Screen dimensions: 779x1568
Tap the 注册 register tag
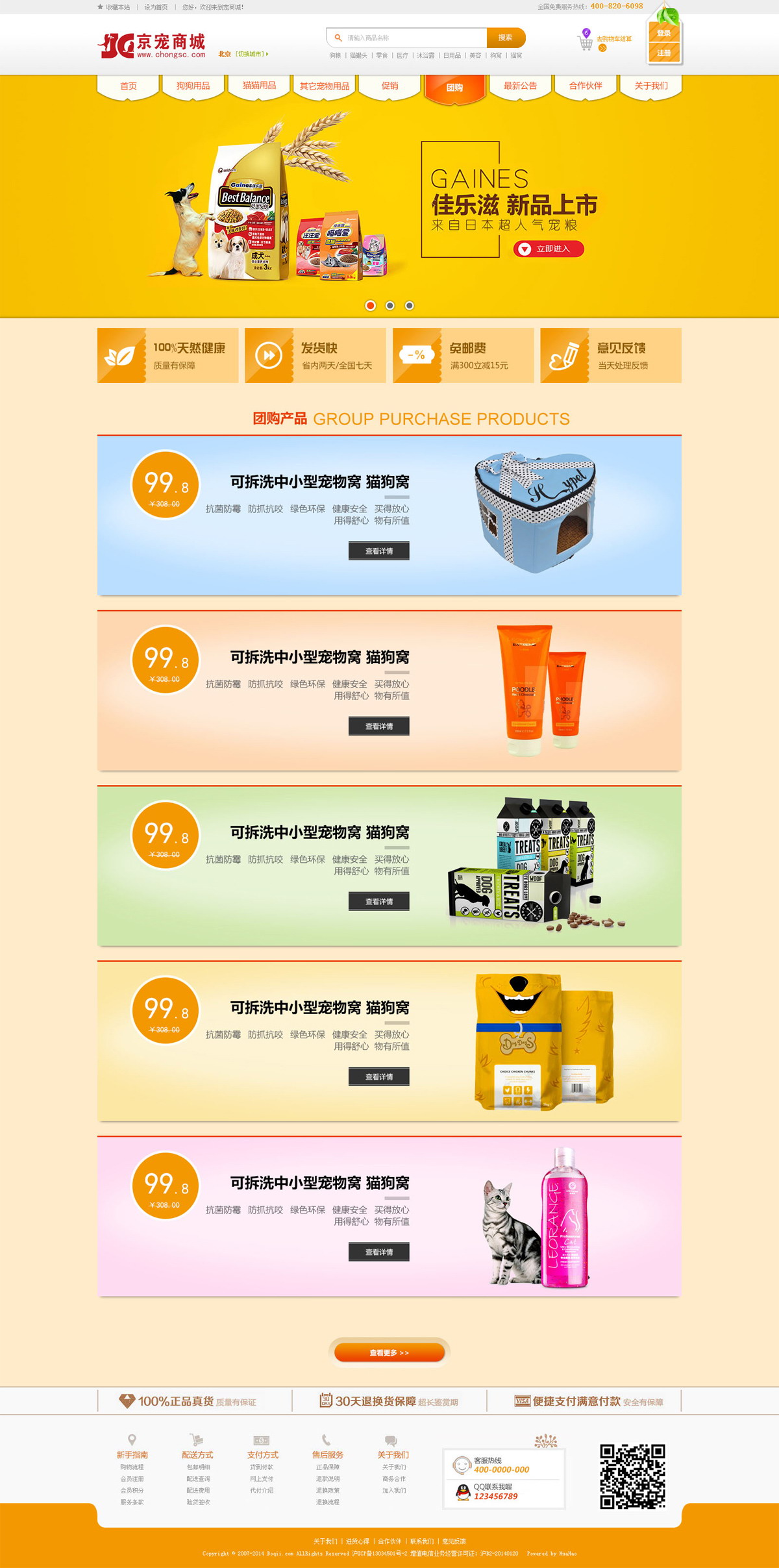(x=663, y=53)
